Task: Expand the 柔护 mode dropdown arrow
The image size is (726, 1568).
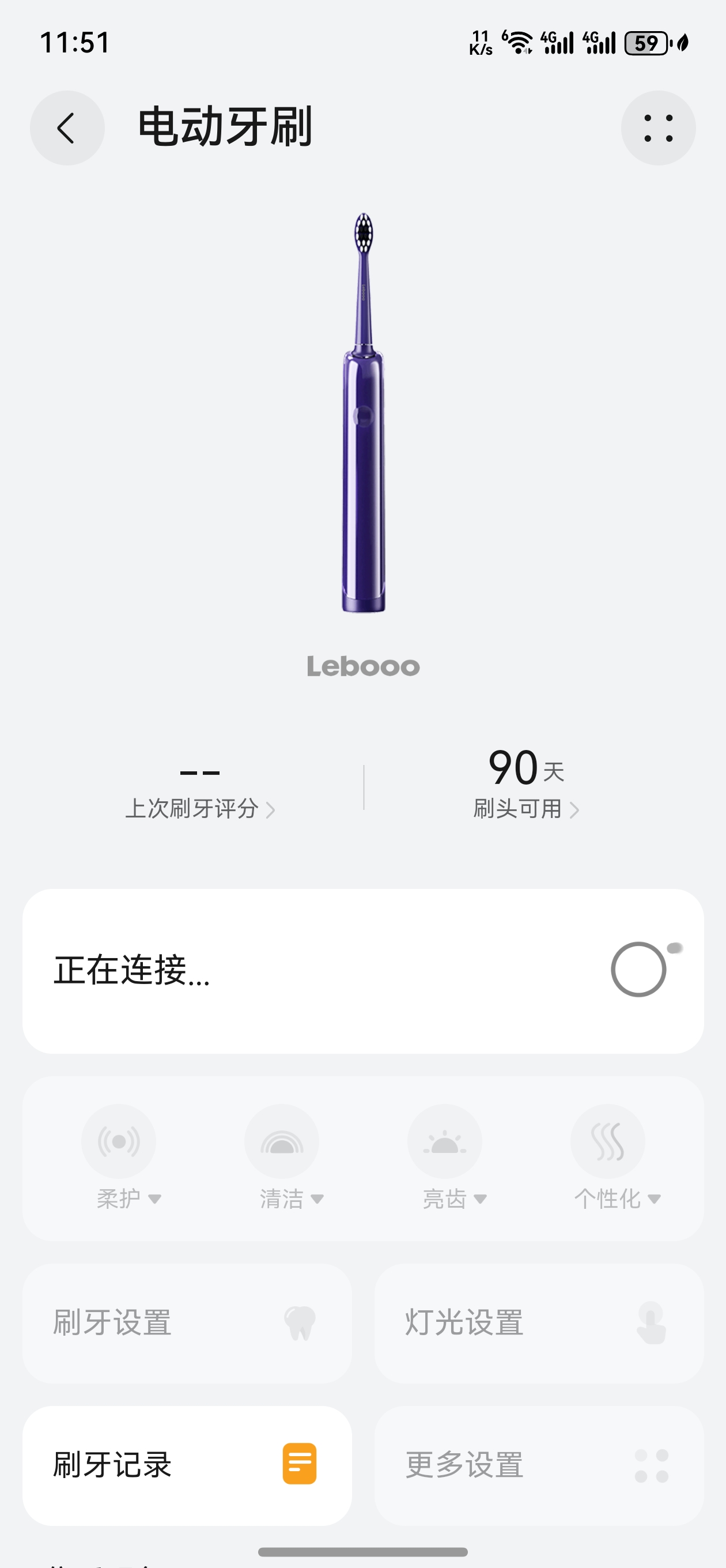Action: [156, 1200]
